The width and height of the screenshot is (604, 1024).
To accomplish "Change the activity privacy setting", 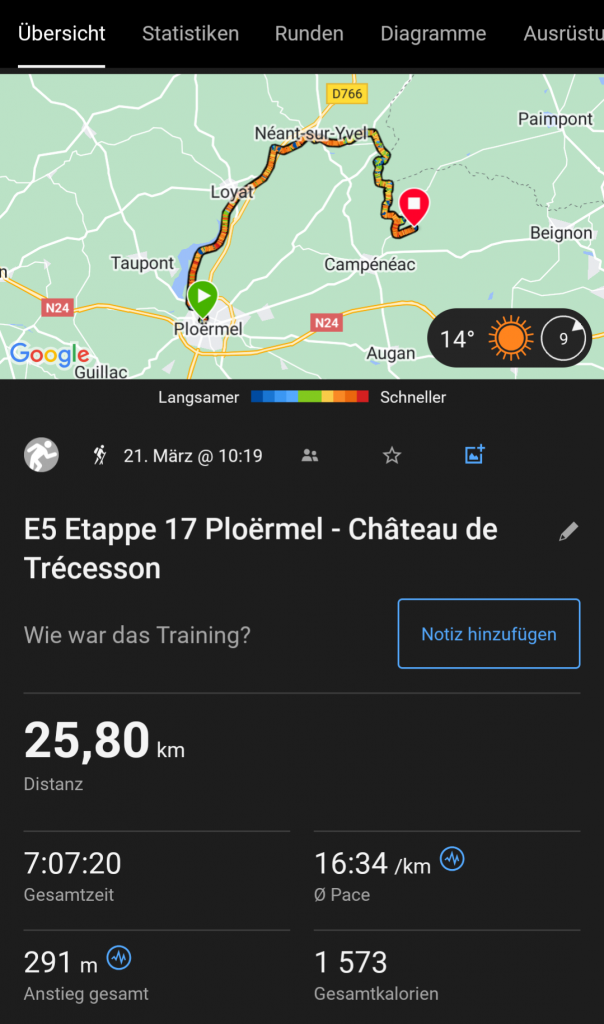I will (x=310, y=456).
